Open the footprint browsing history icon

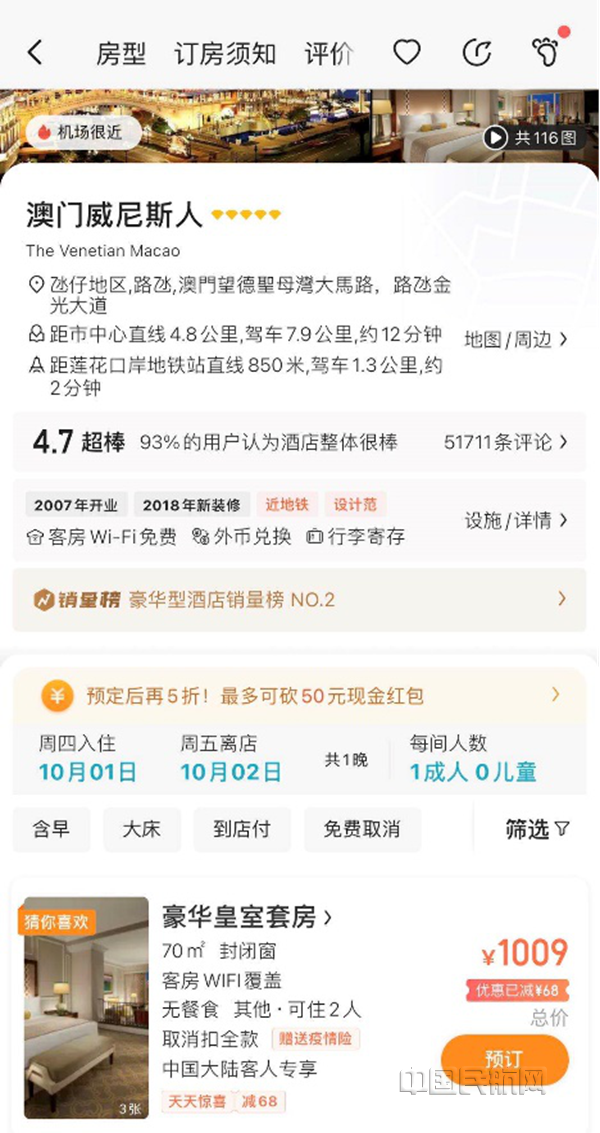coord(546,53)
